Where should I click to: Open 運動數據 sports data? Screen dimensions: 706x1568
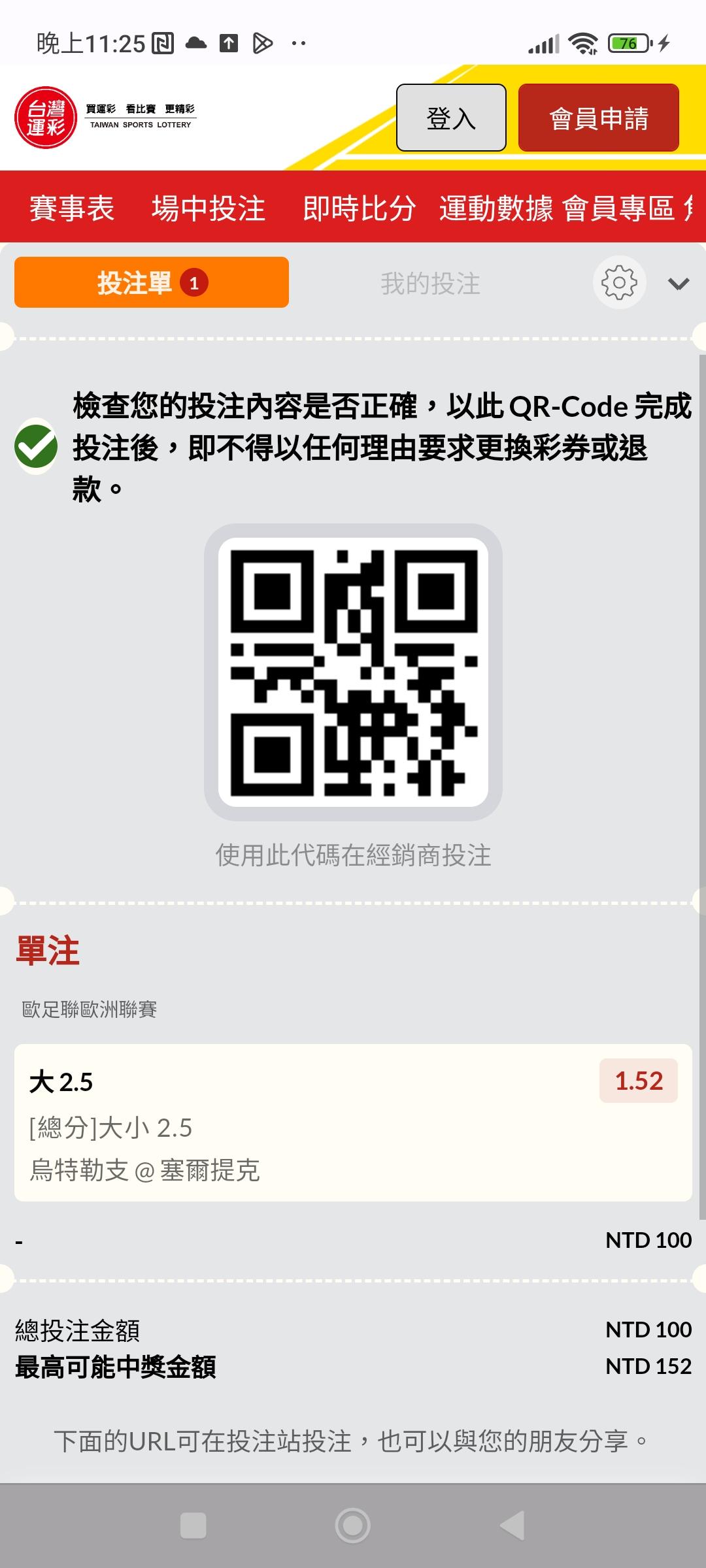click(x=496, y=208)
